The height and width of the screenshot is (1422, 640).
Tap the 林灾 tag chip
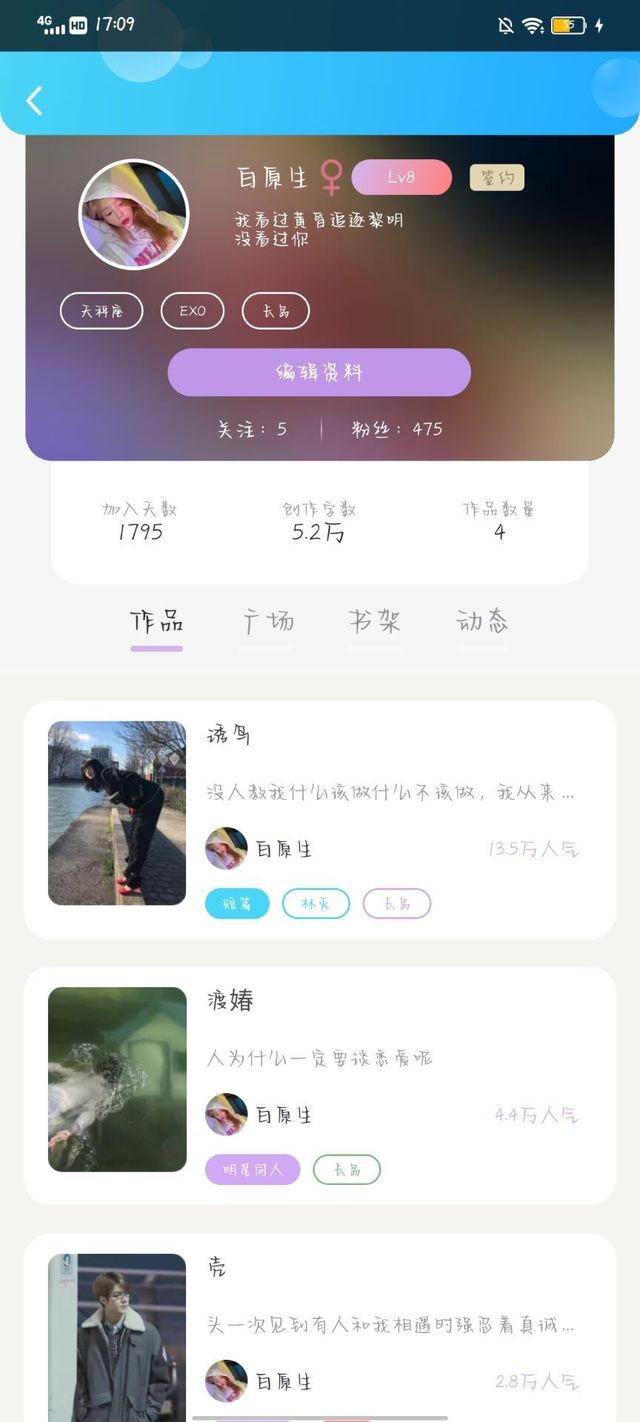pos(316,904)
